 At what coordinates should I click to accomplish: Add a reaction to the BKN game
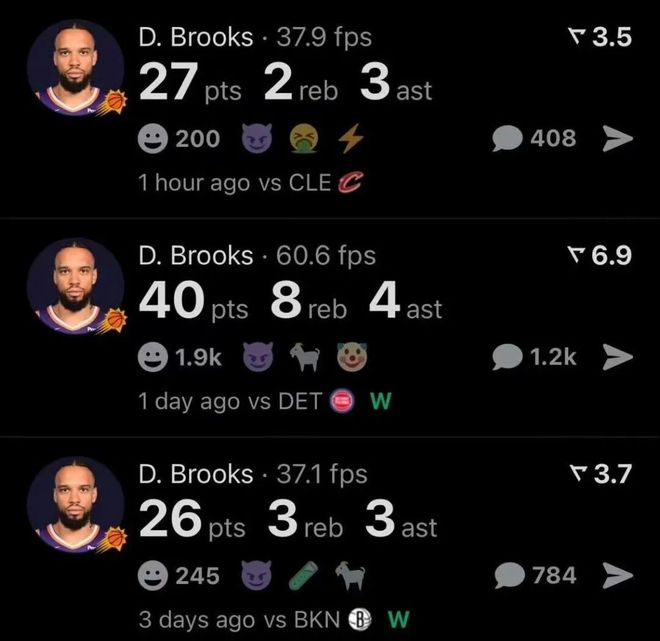click(154, 575)
